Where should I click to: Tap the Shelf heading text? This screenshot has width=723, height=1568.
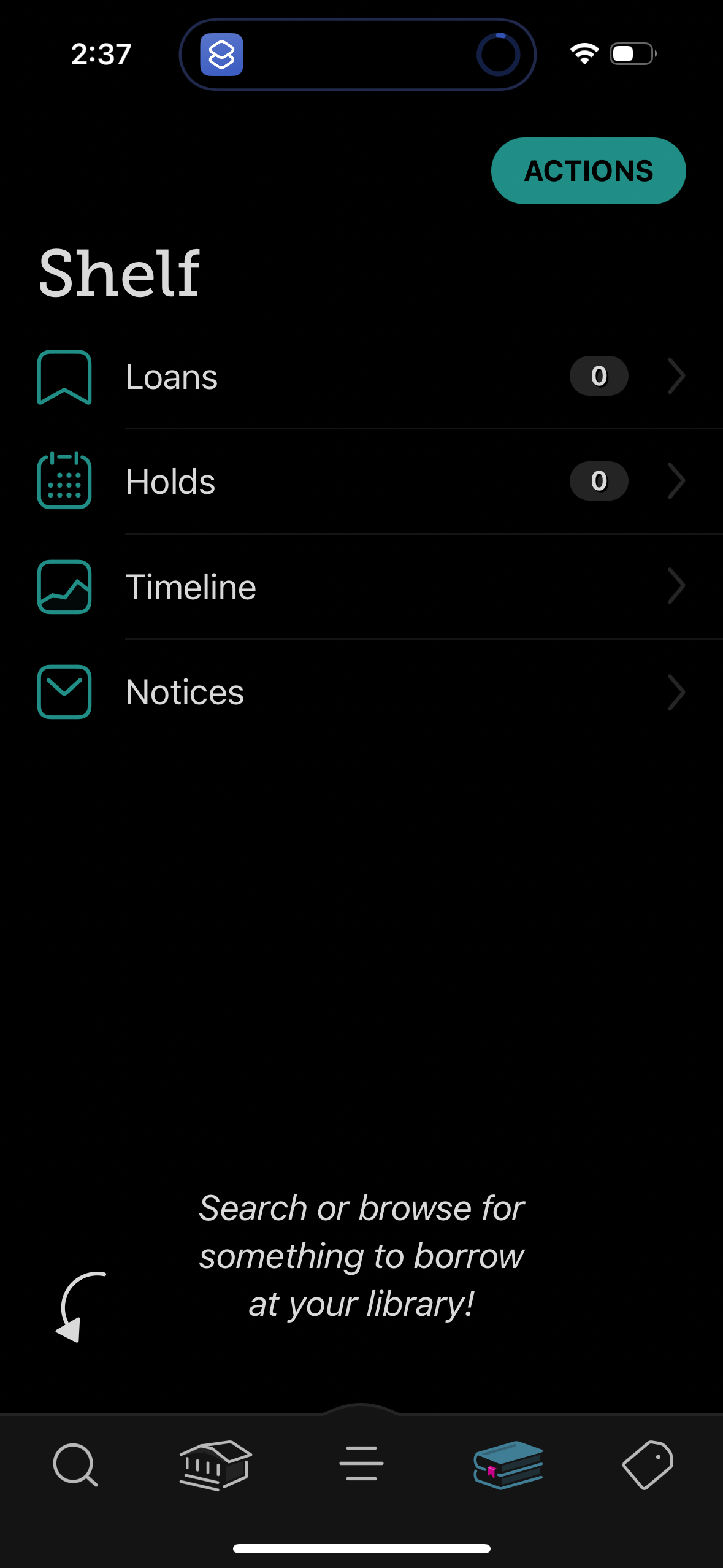[x=120, y=272]
